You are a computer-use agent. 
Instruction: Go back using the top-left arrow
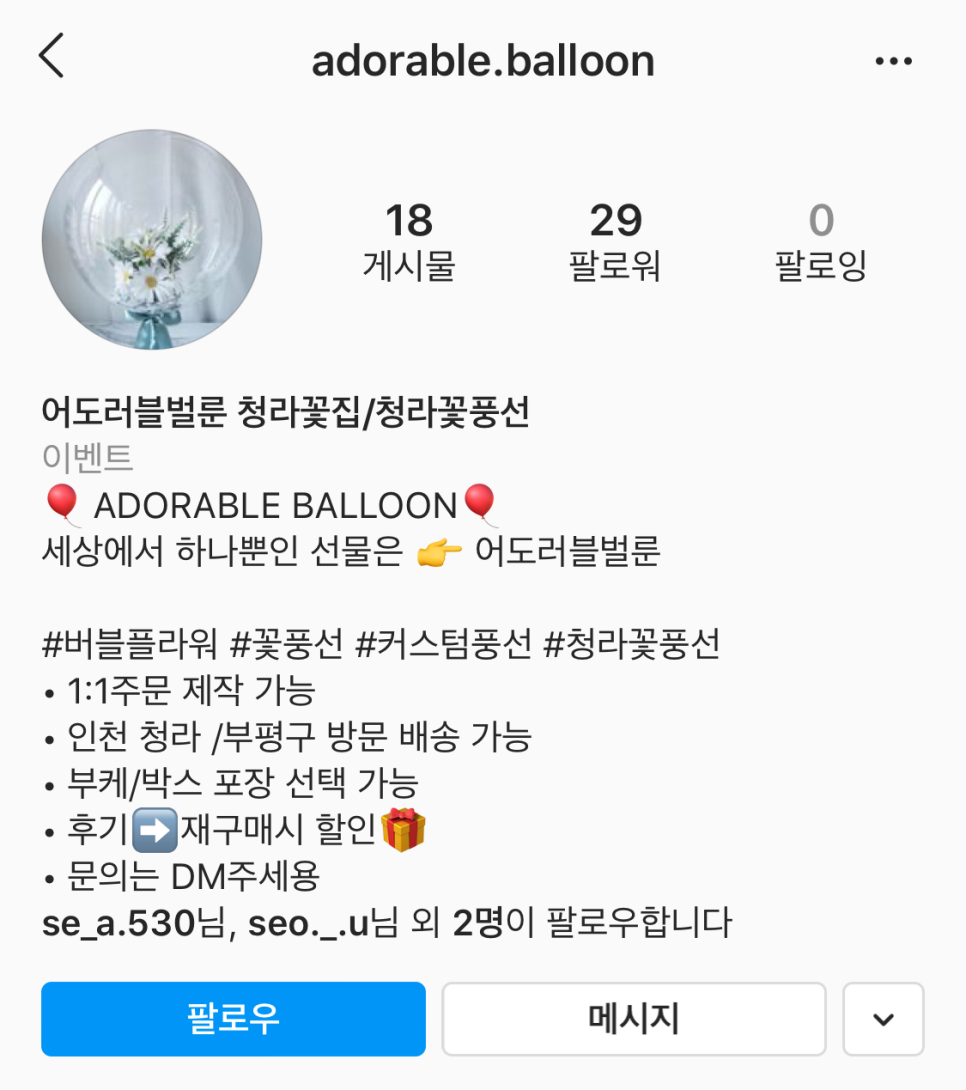[51, 56]
